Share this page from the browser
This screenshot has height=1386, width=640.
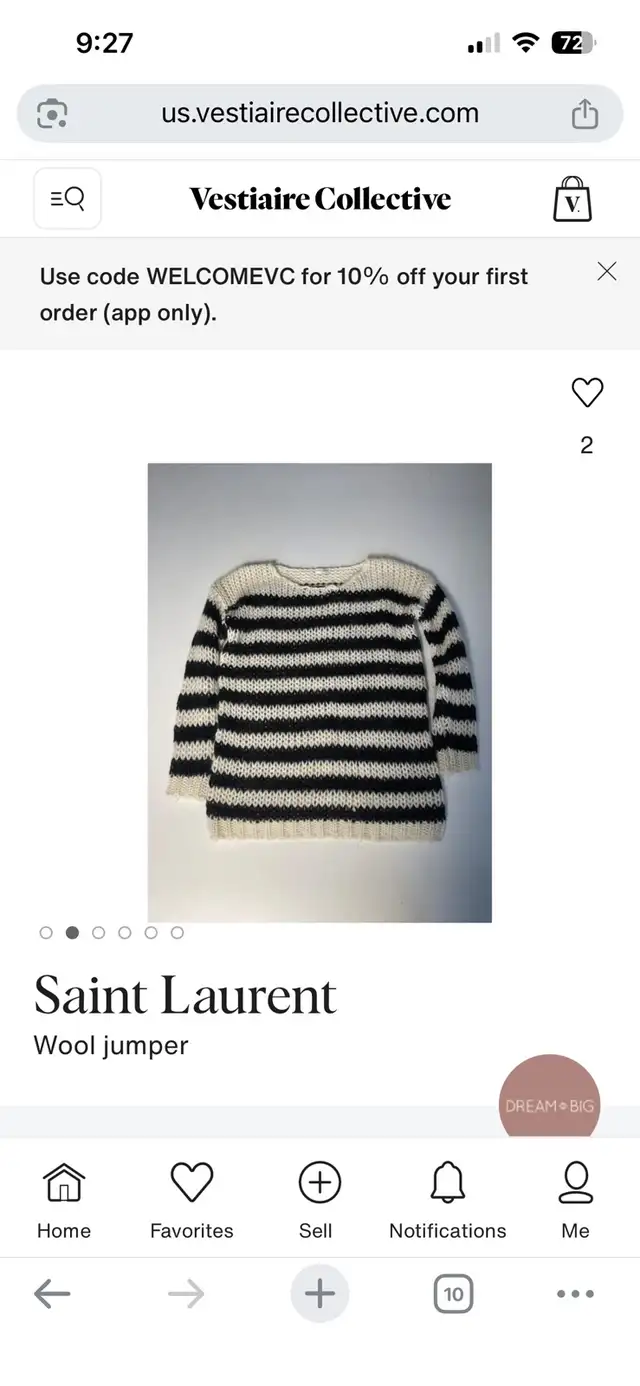584,114
